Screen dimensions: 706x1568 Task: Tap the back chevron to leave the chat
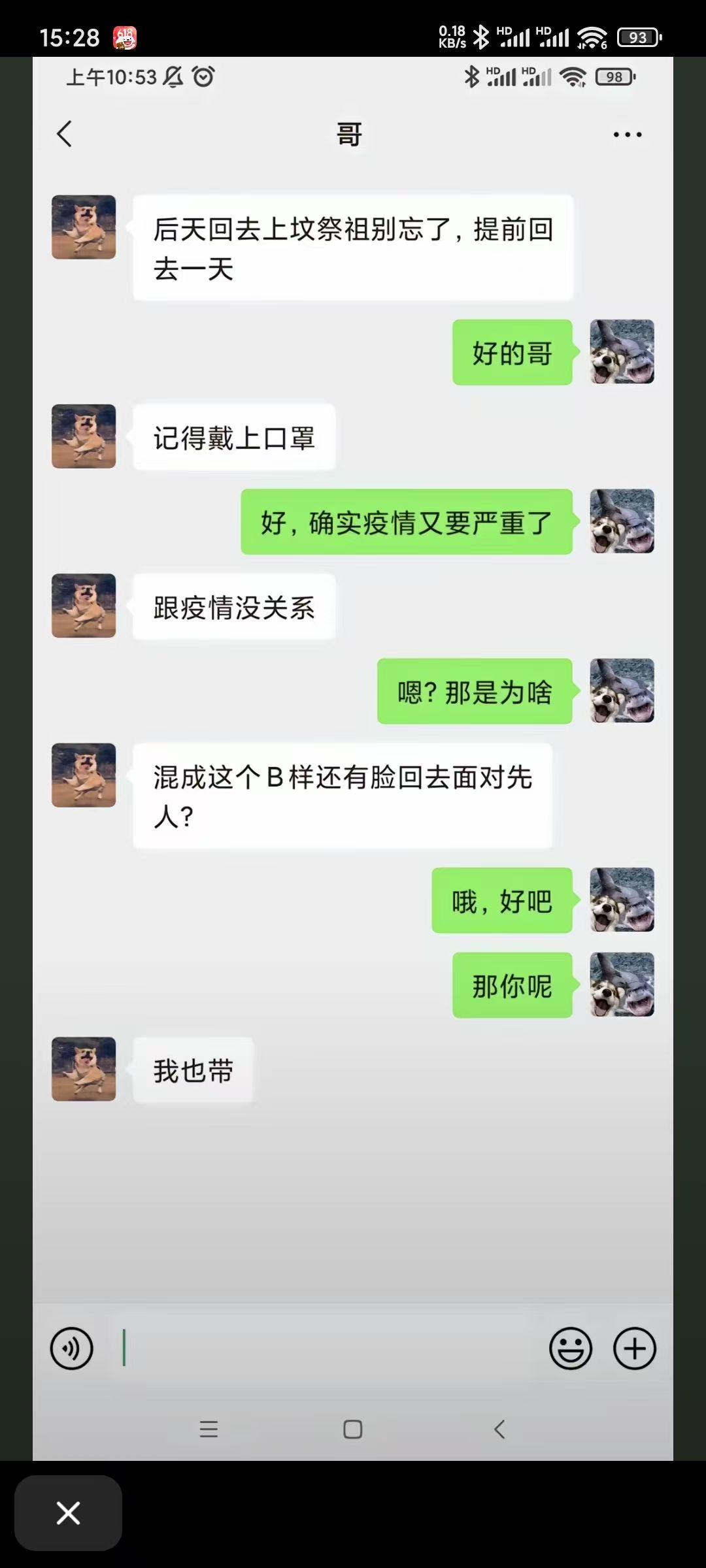(x=63, y=133)
